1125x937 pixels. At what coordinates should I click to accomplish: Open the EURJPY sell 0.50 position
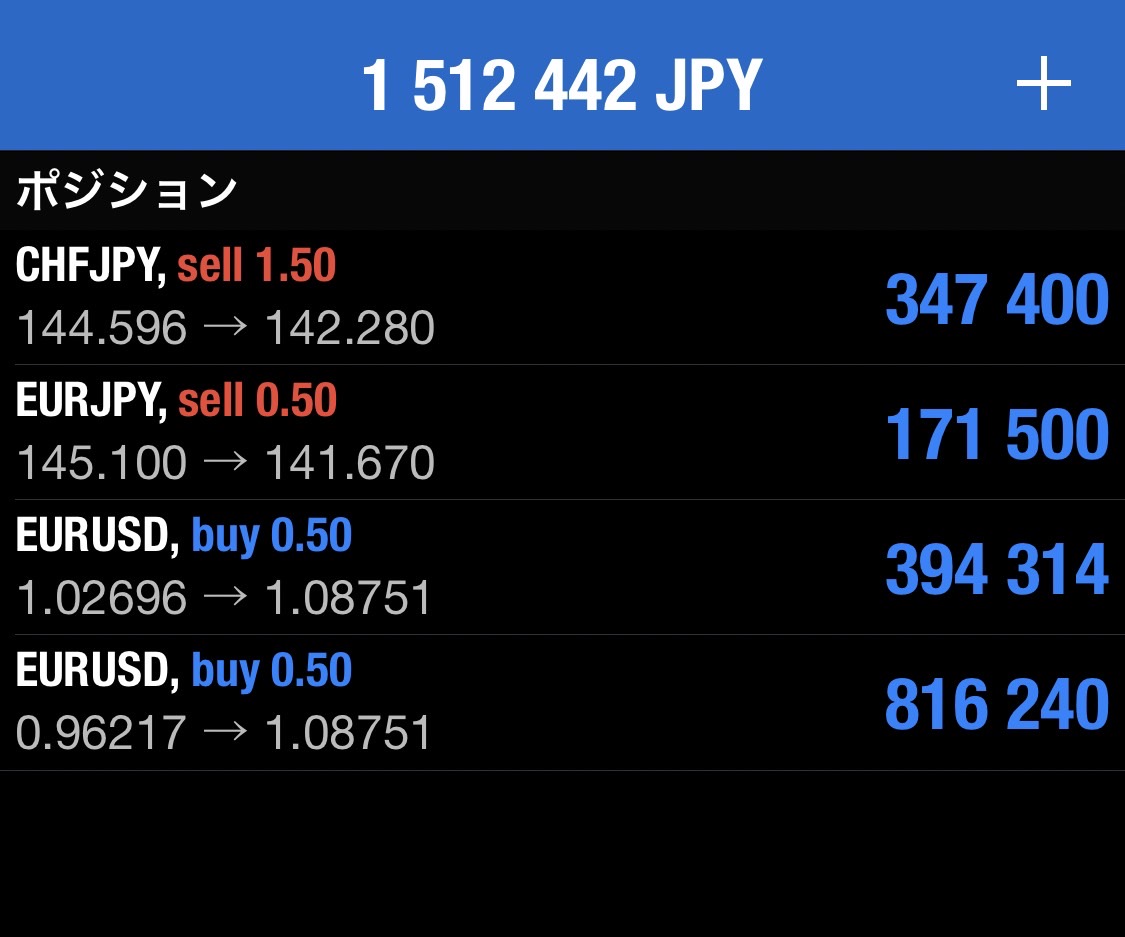click(x=562, y=433)
